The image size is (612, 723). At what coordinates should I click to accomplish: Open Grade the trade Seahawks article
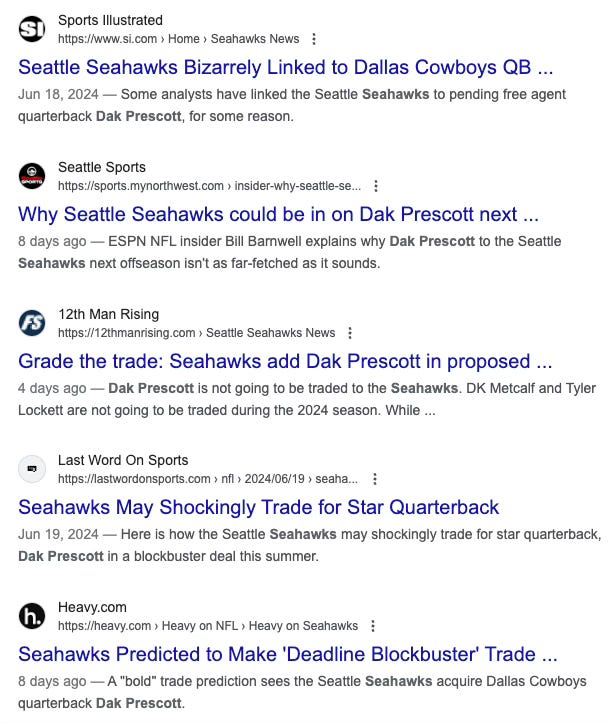[x=285, y=362]
